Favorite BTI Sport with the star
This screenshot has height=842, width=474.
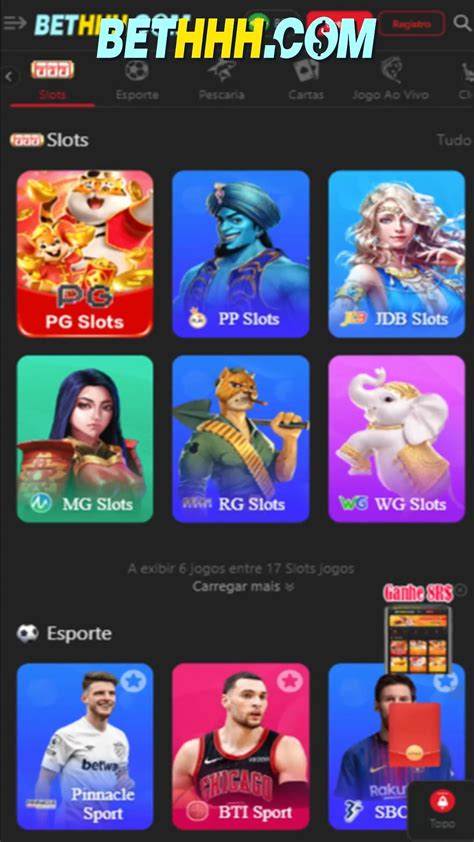pos(290,681)
